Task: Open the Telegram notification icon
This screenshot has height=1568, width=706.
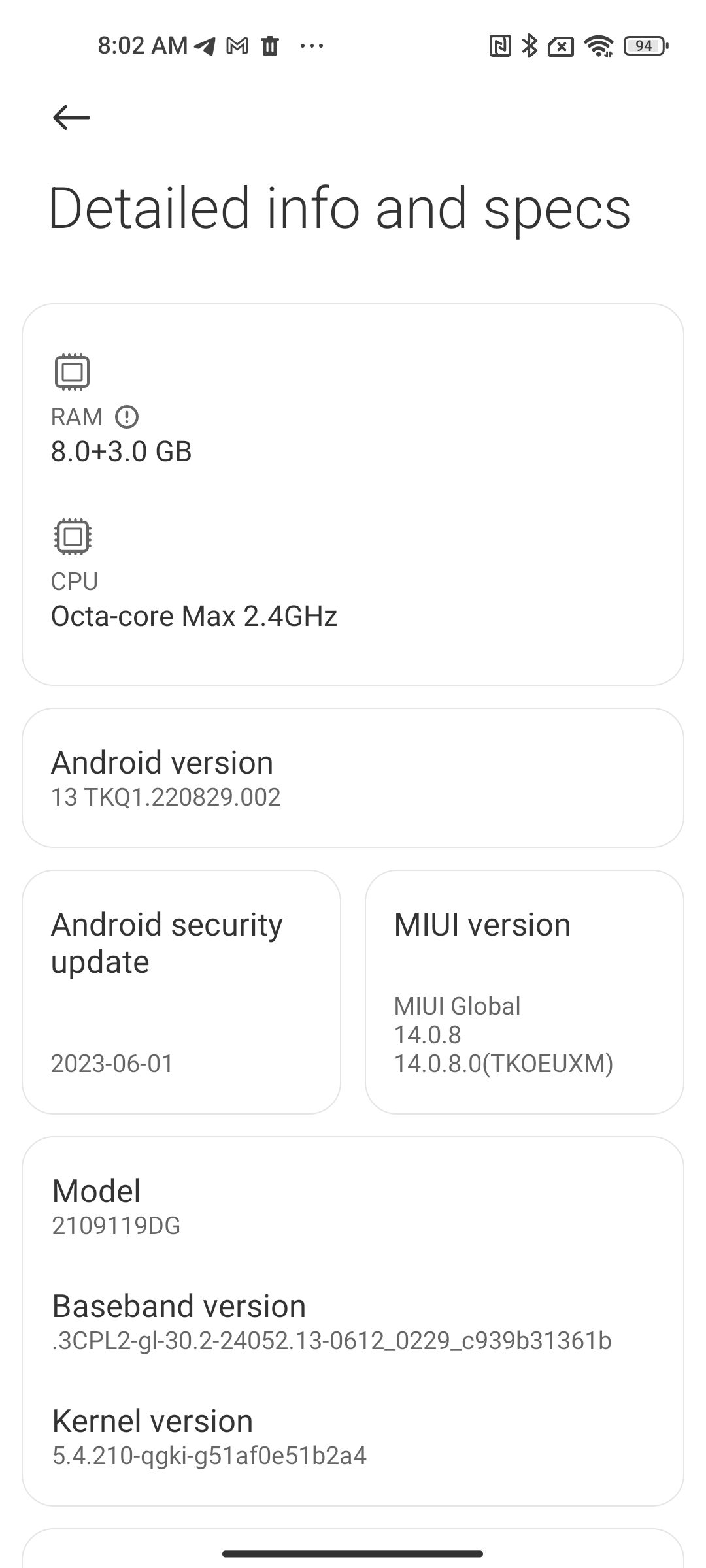Action: click(205, 46)
